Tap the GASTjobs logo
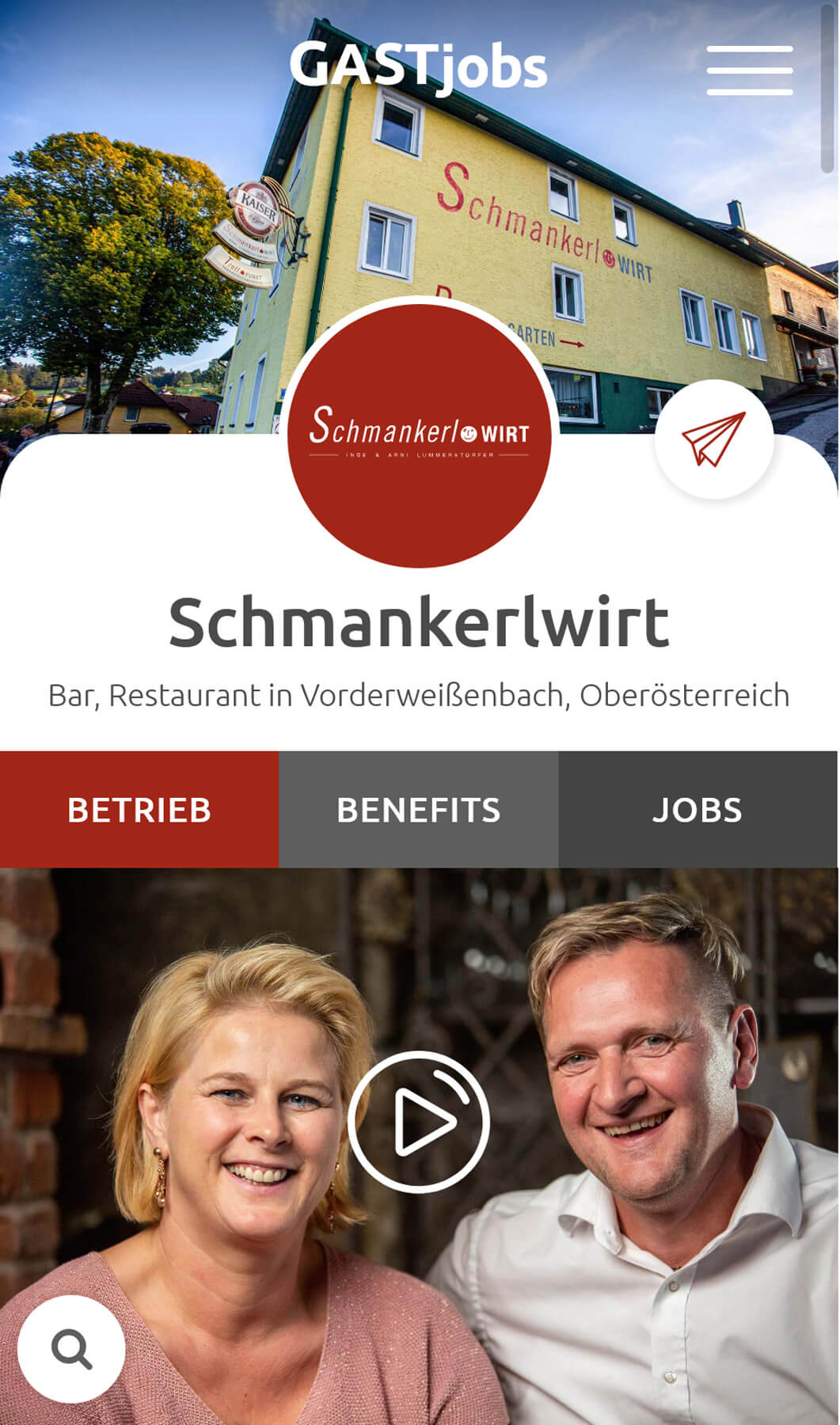Image resolution: width=840 pixels, height=1425 pixels. [x=418, y=65]
